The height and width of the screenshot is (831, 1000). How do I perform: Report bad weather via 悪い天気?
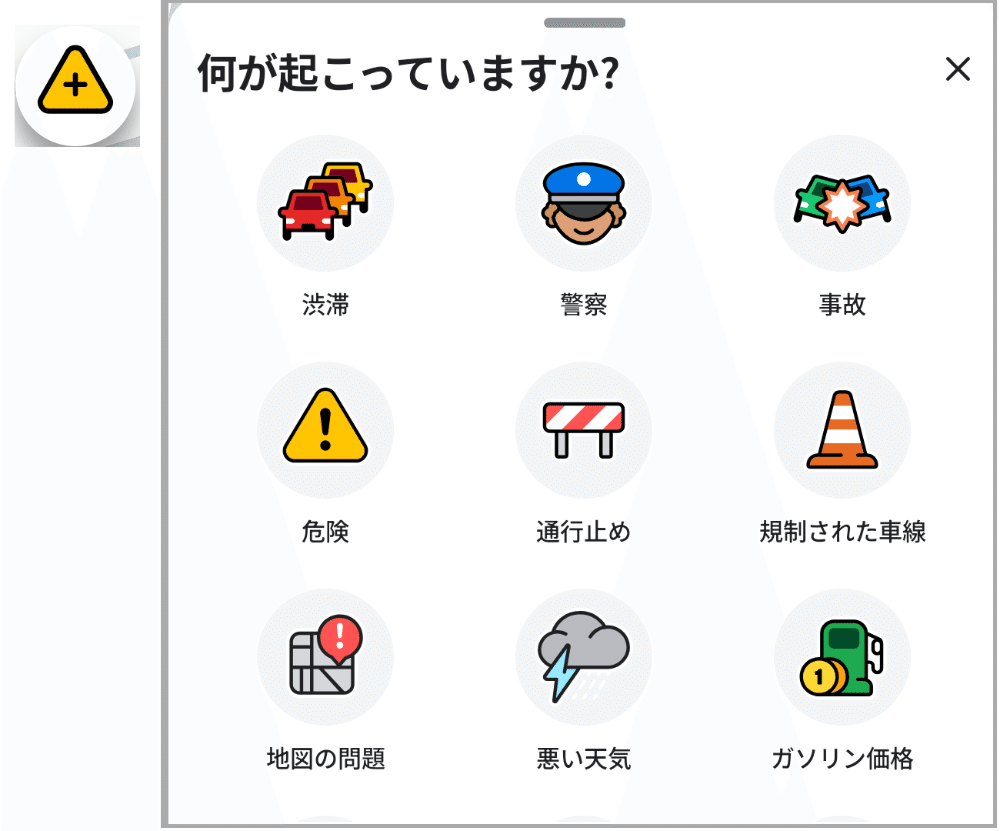[583, 658]
